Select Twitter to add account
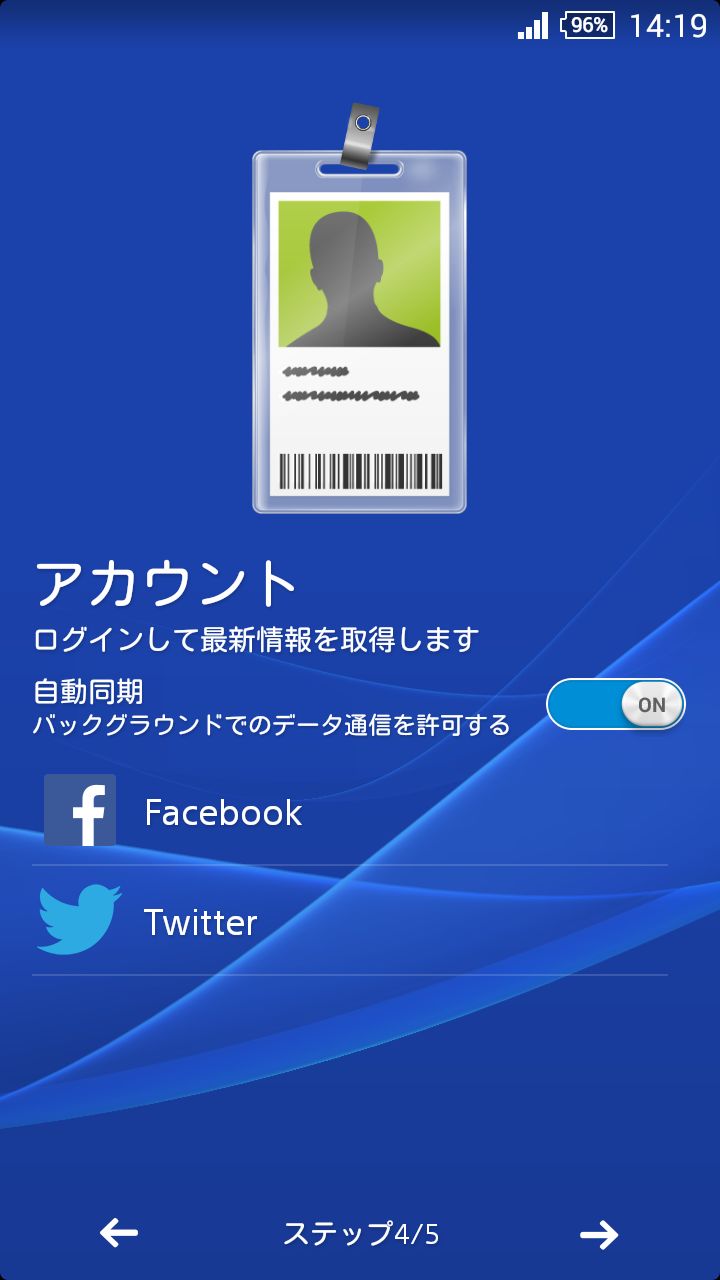The height and width of the screenshot is (1280, 720). pyautogui.click(x=350, y=921)
